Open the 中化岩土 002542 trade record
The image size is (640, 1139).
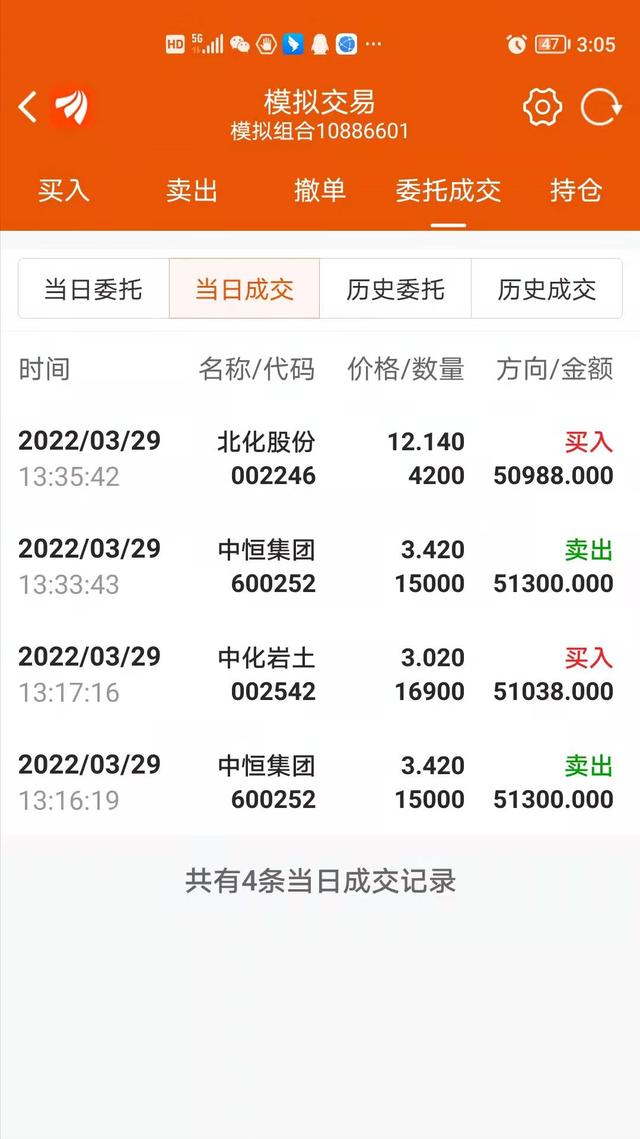coord(320,674)
